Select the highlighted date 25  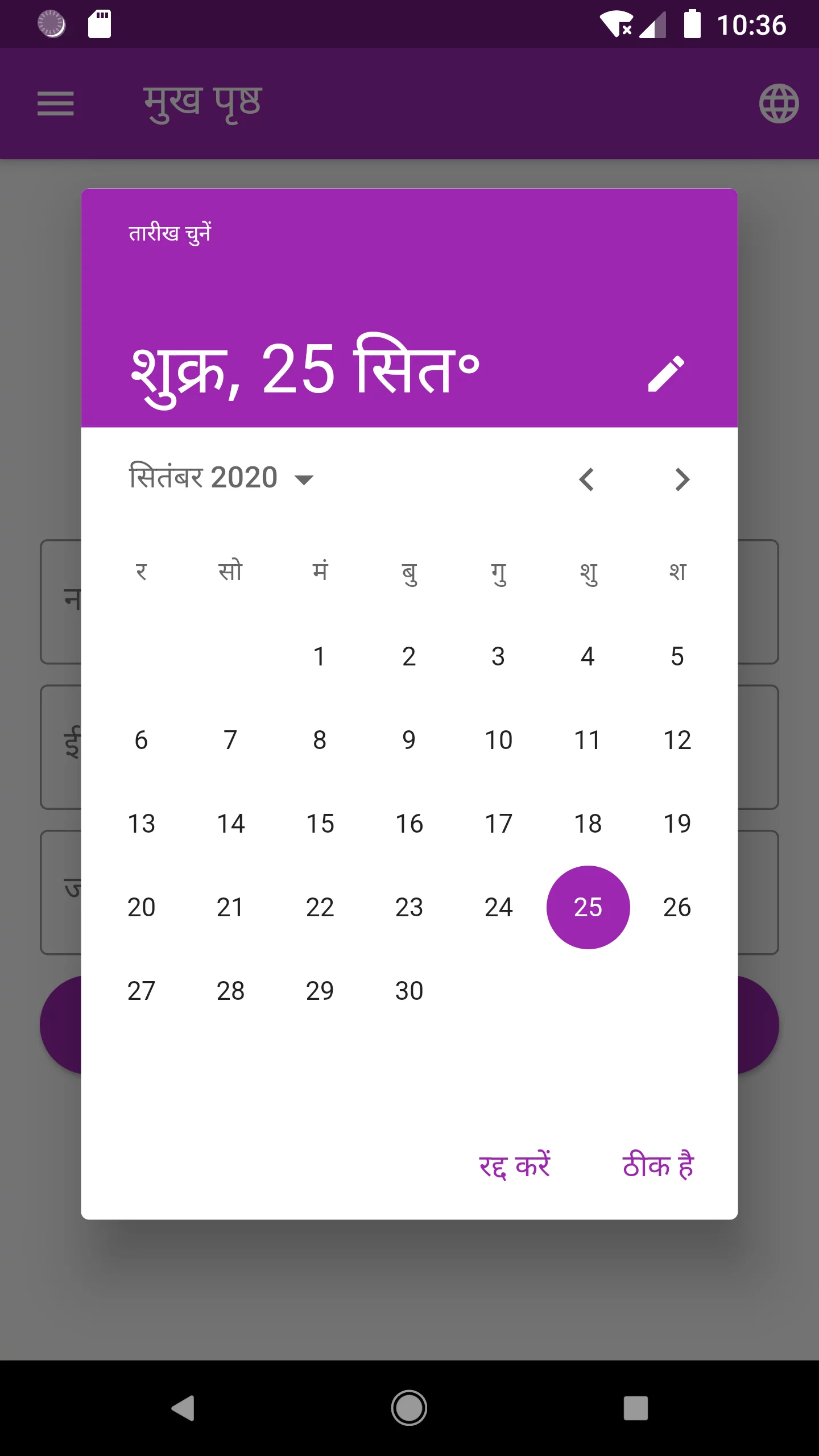(x=588, y=907)
